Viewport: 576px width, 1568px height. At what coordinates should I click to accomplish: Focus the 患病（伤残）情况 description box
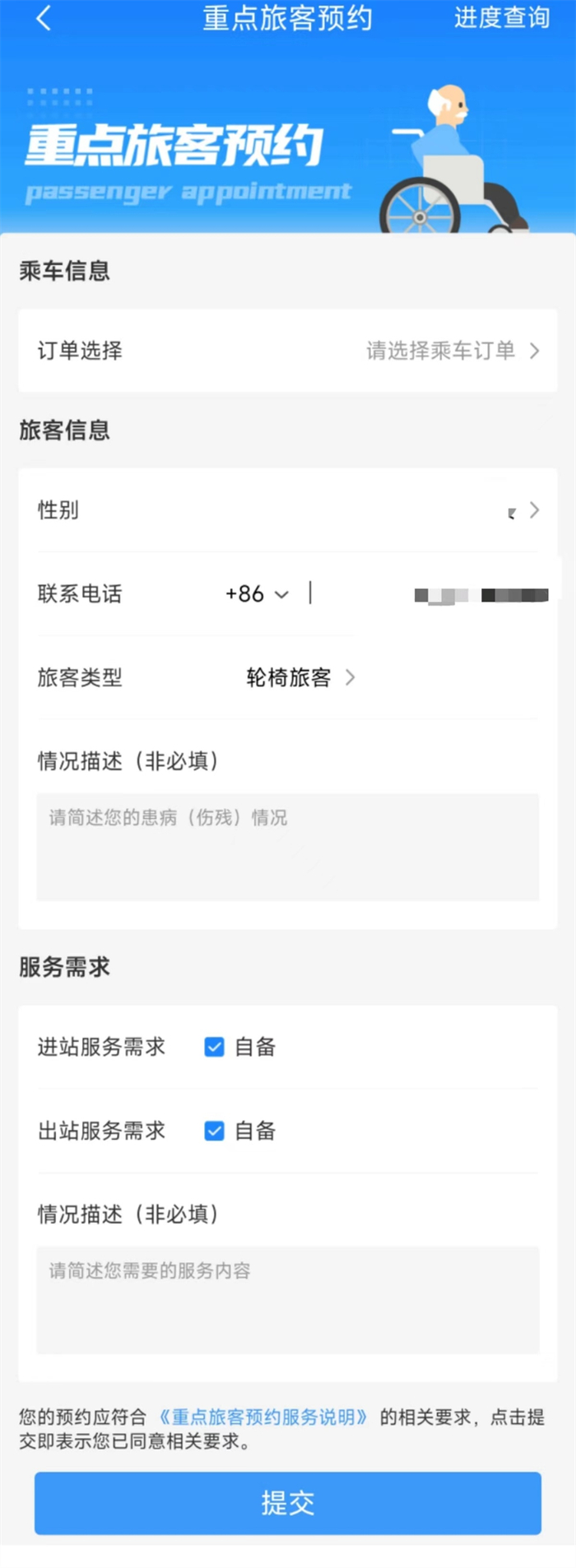(x=288, y=846)
